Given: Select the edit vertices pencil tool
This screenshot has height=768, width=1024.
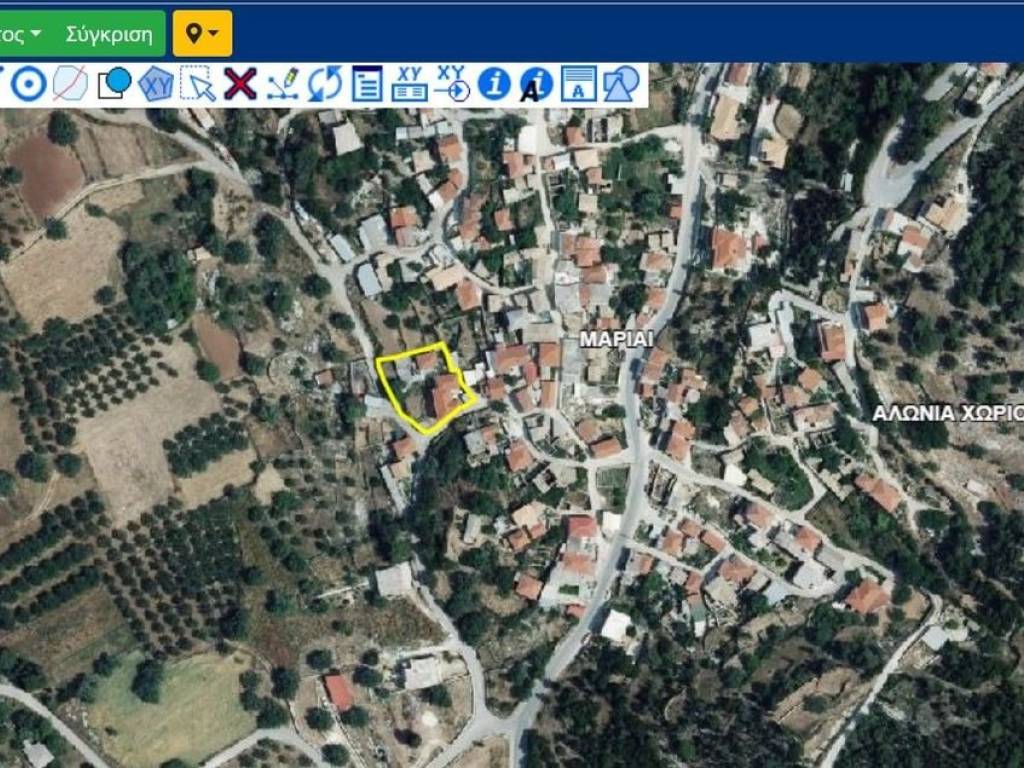Looking at the screenshot, I should (283, 84).
